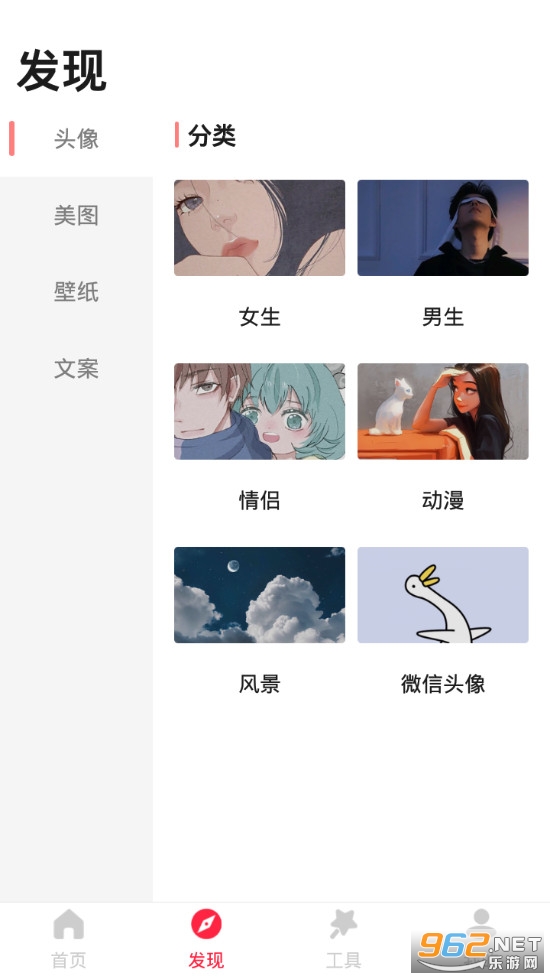Switch to the 美图 sidebar category

coord(76,215)
